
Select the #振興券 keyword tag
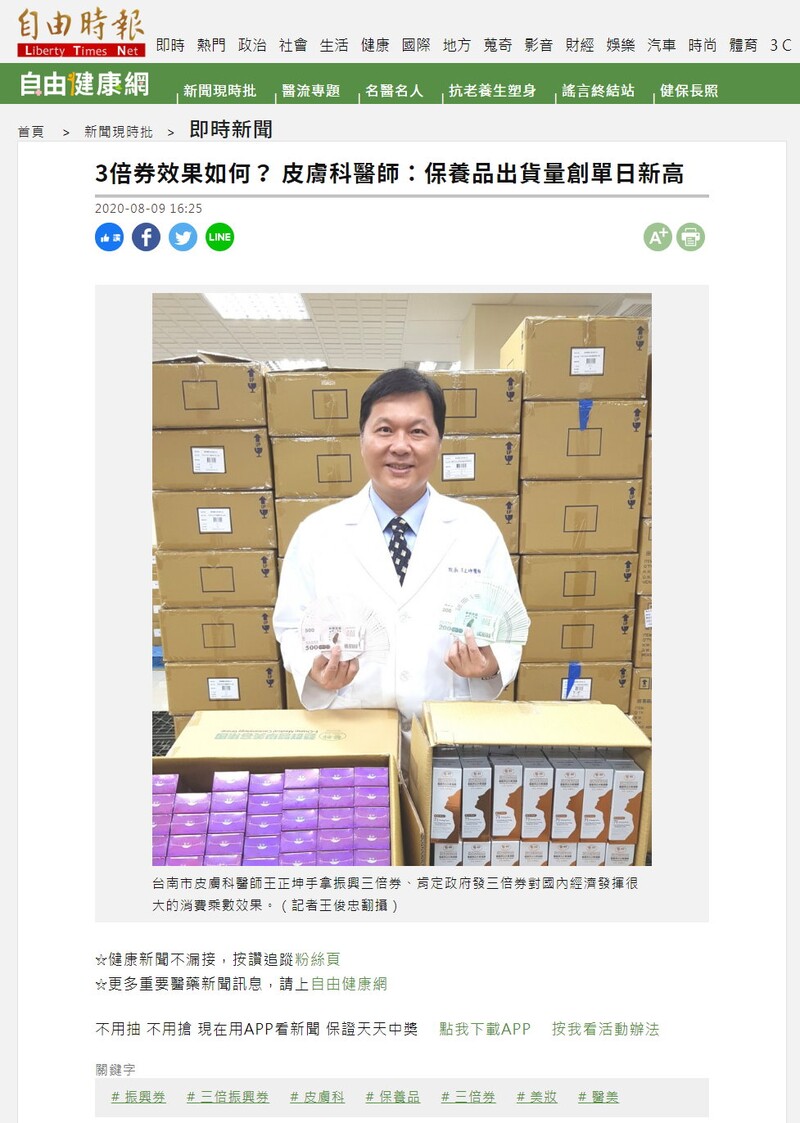pos(138,1097)
